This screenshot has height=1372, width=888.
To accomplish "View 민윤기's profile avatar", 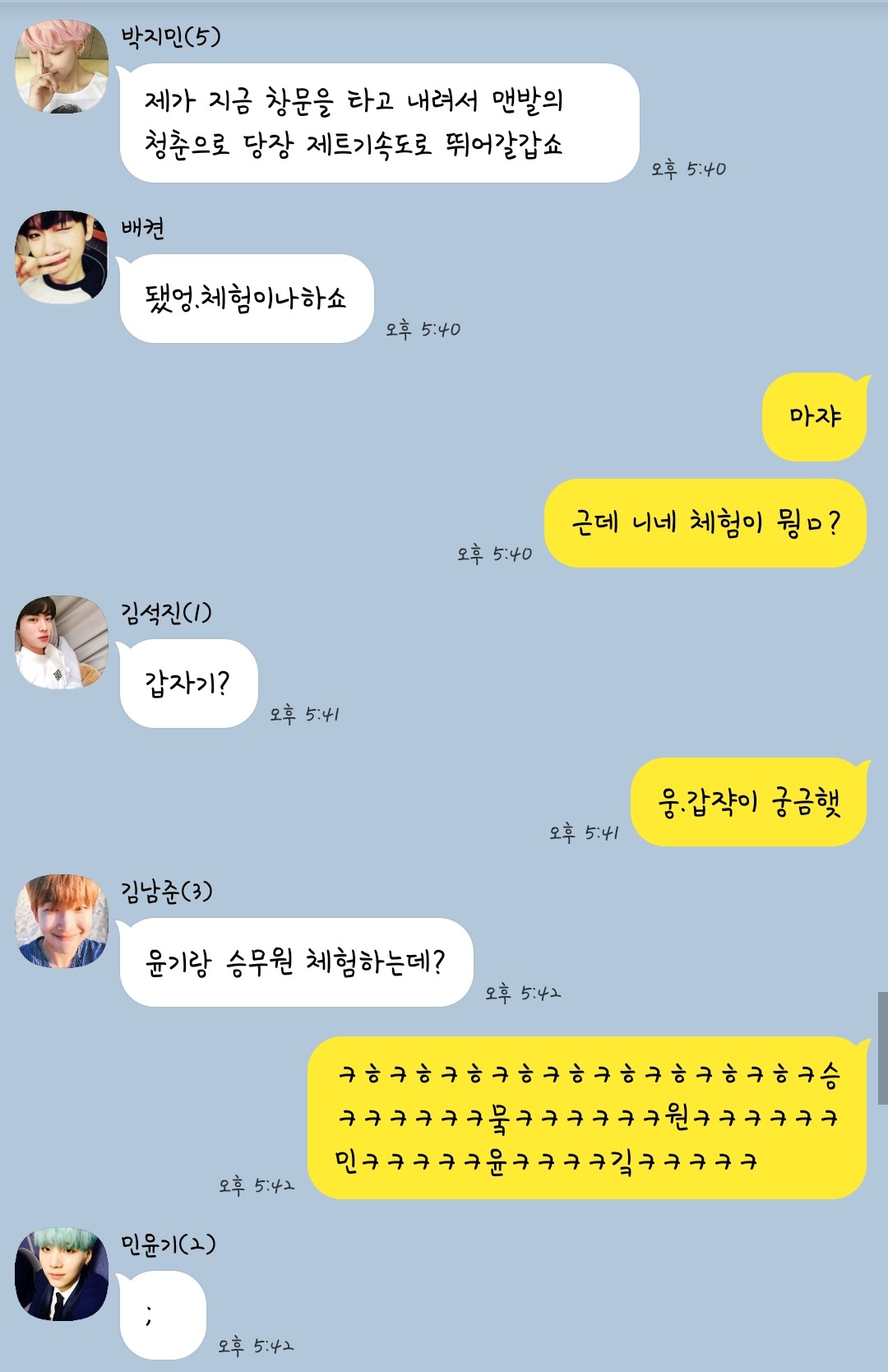I will pyautogui.click(x=62, y=1274).
